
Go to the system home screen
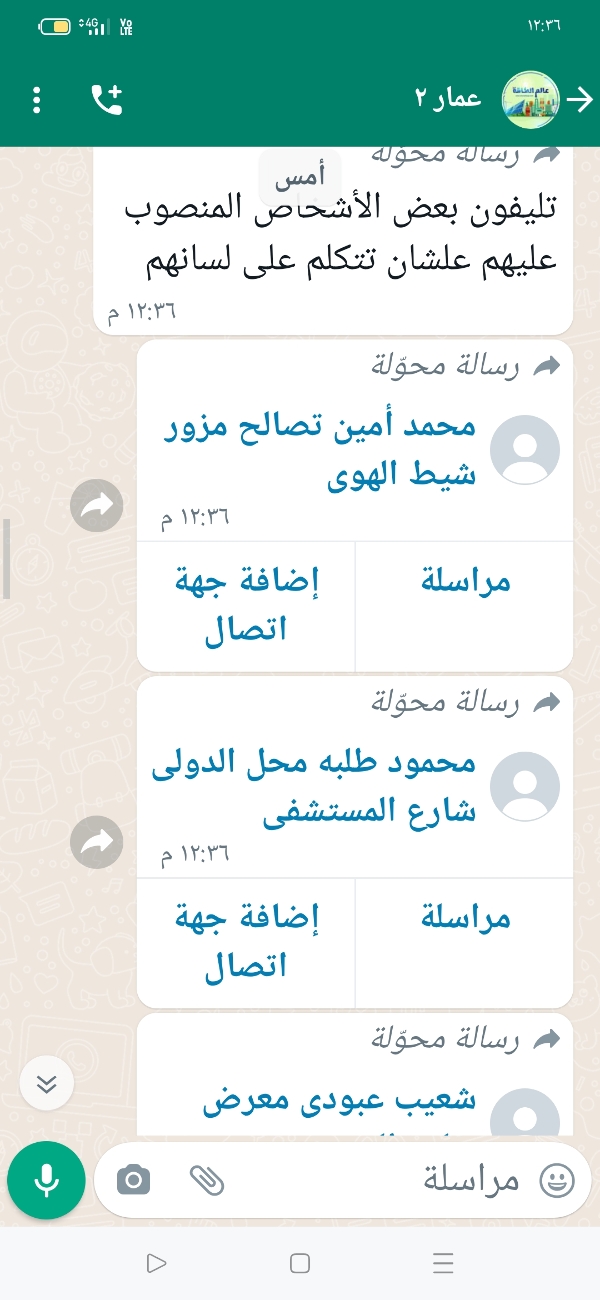click(300, 1264)
